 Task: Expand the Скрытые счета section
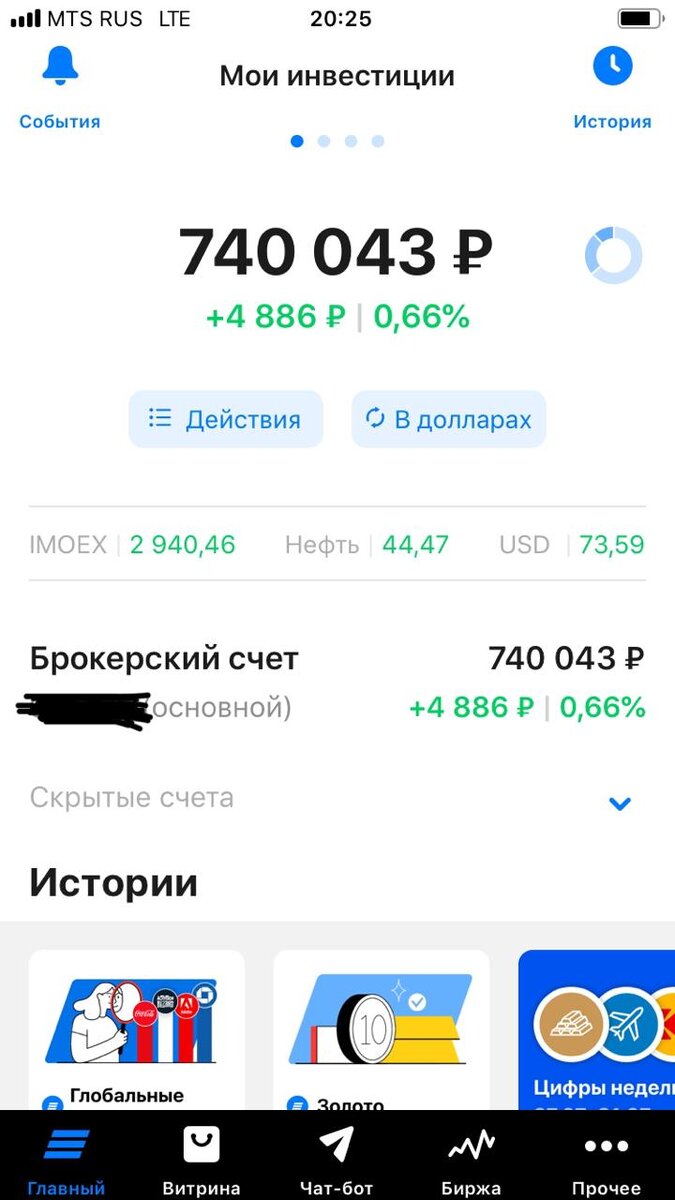click(619, 802)
